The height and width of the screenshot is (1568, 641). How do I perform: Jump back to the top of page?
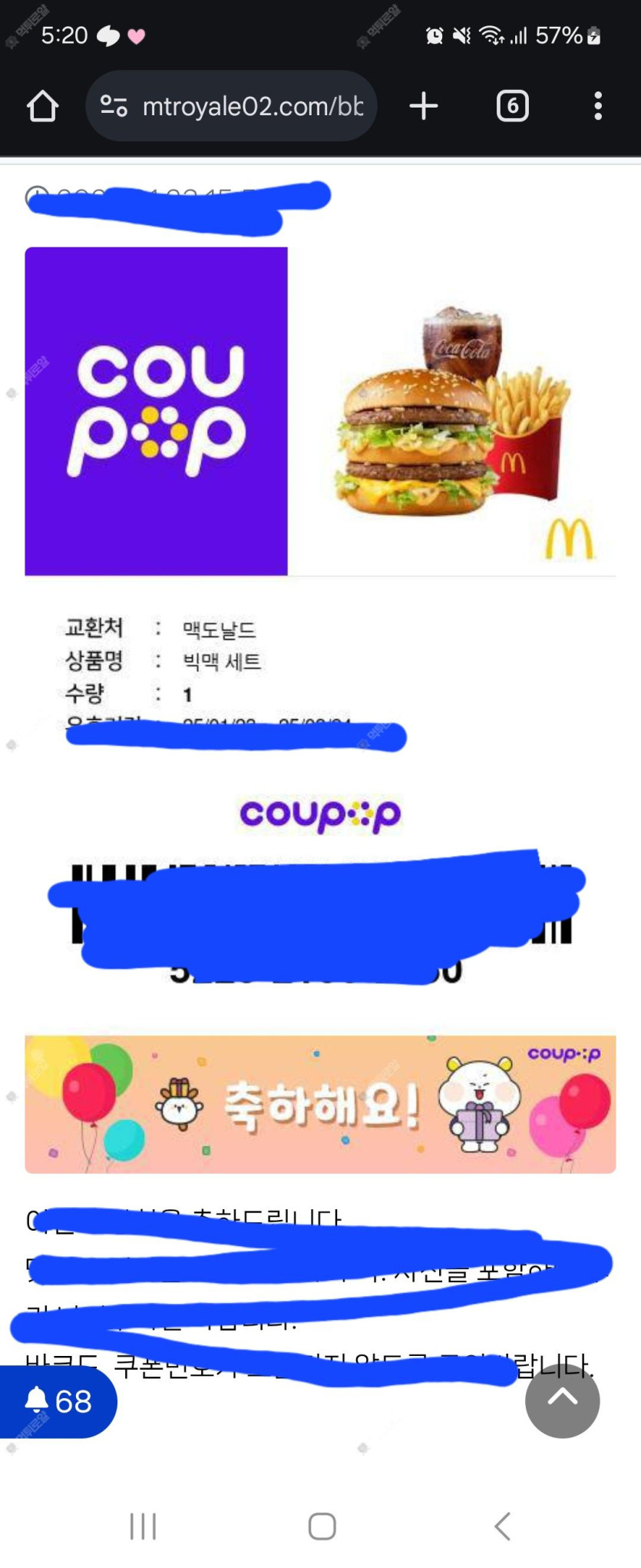[x=562, y=1400]
